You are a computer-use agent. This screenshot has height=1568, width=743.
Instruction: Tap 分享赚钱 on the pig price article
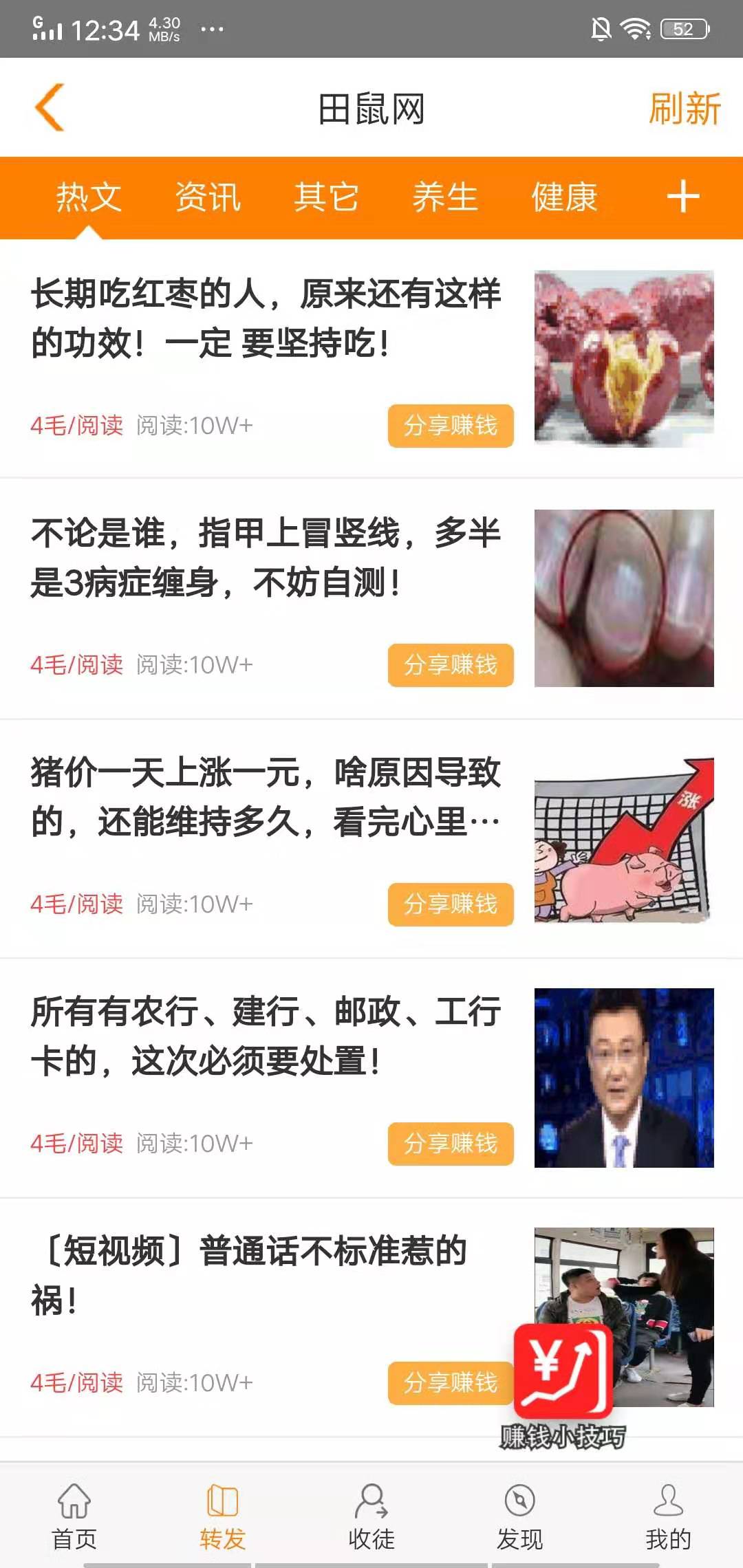[451, 905]
